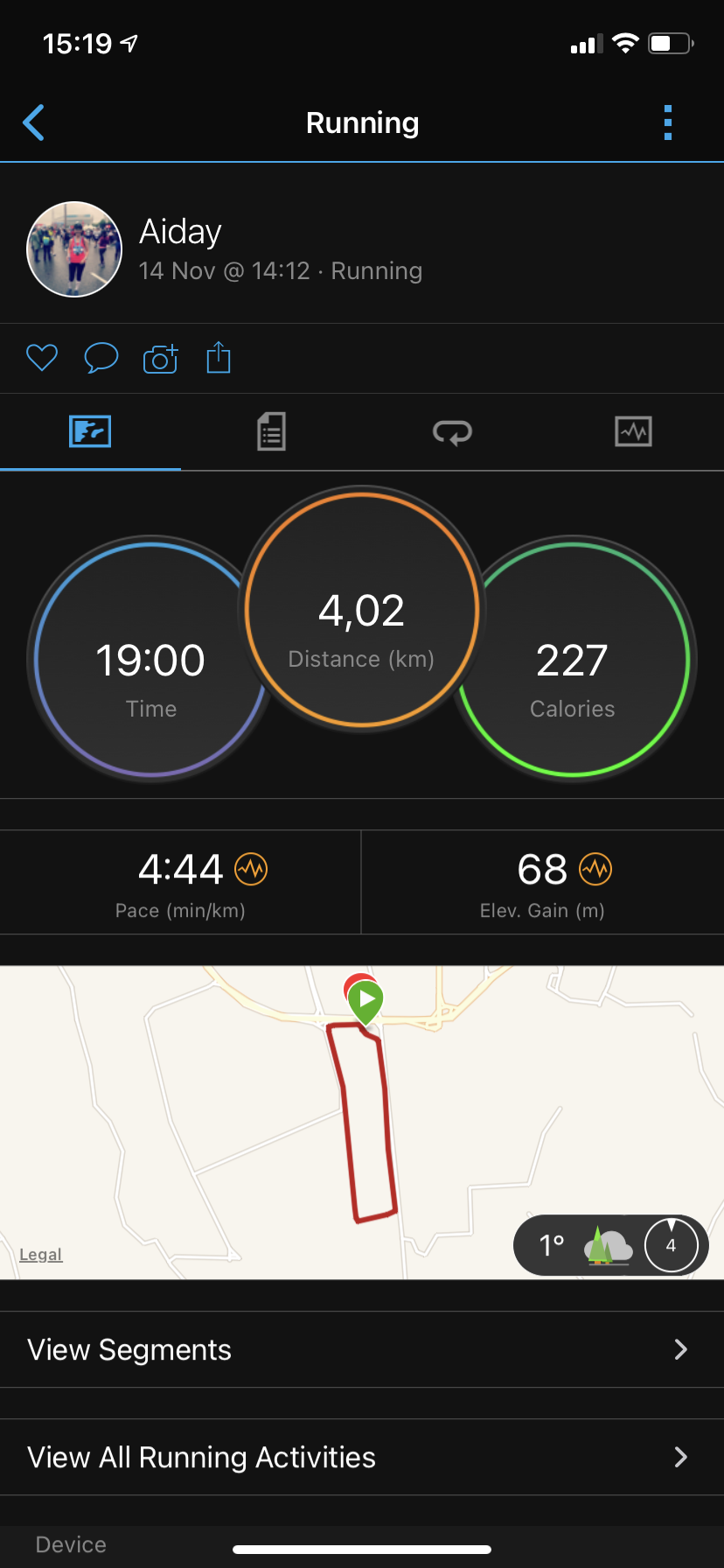The image size is (724, 1568).
Task: Like this running activity
Action: (42, 358)
